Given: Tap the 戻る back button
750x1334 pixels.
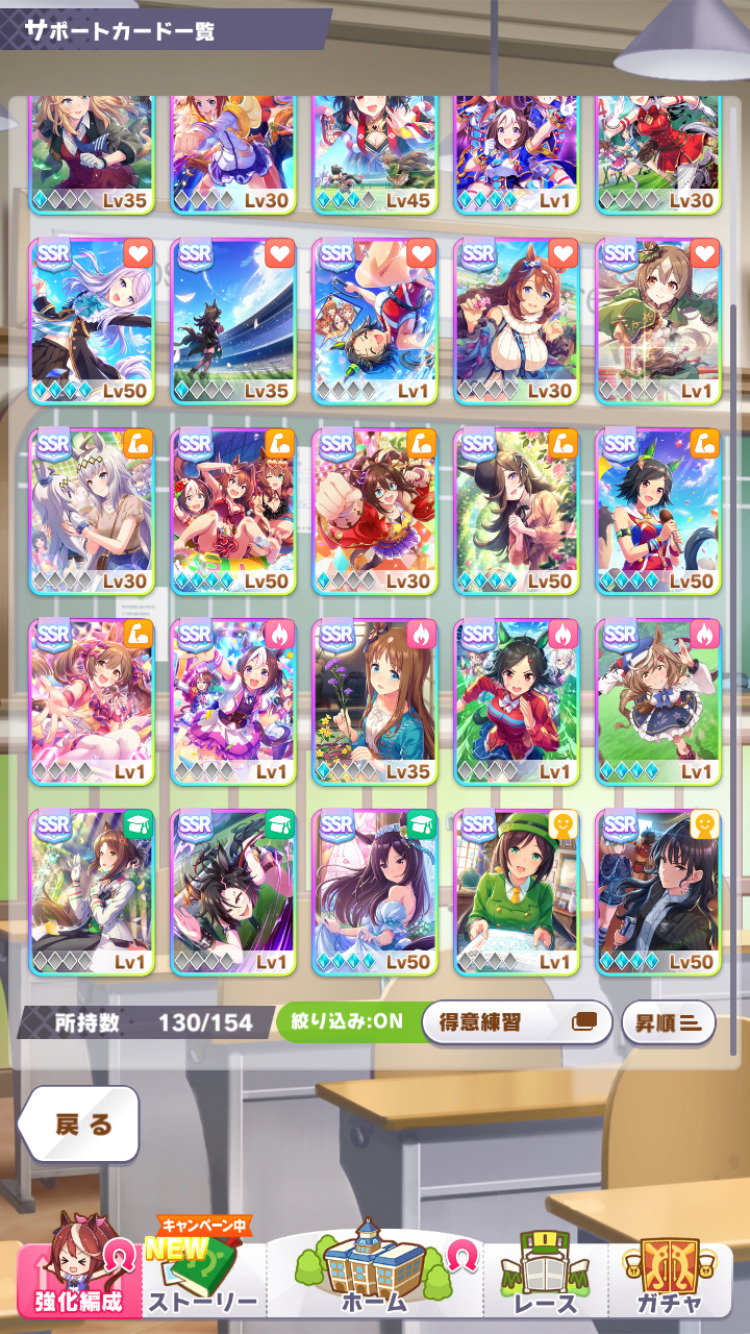Looking at the screenshot, I should (80, 1124).
